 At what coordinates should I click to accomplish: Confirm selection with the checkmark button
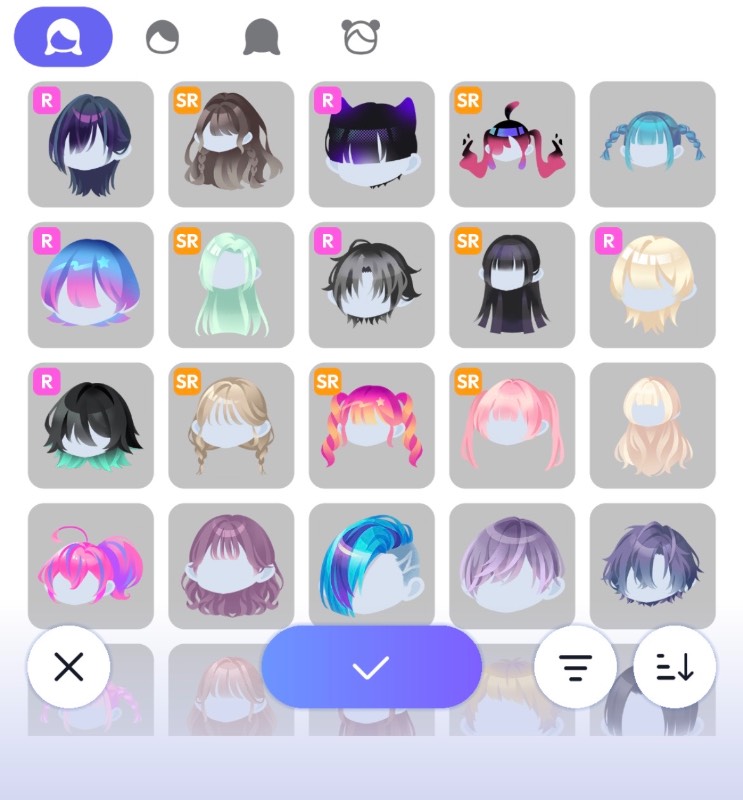(371, 667)
